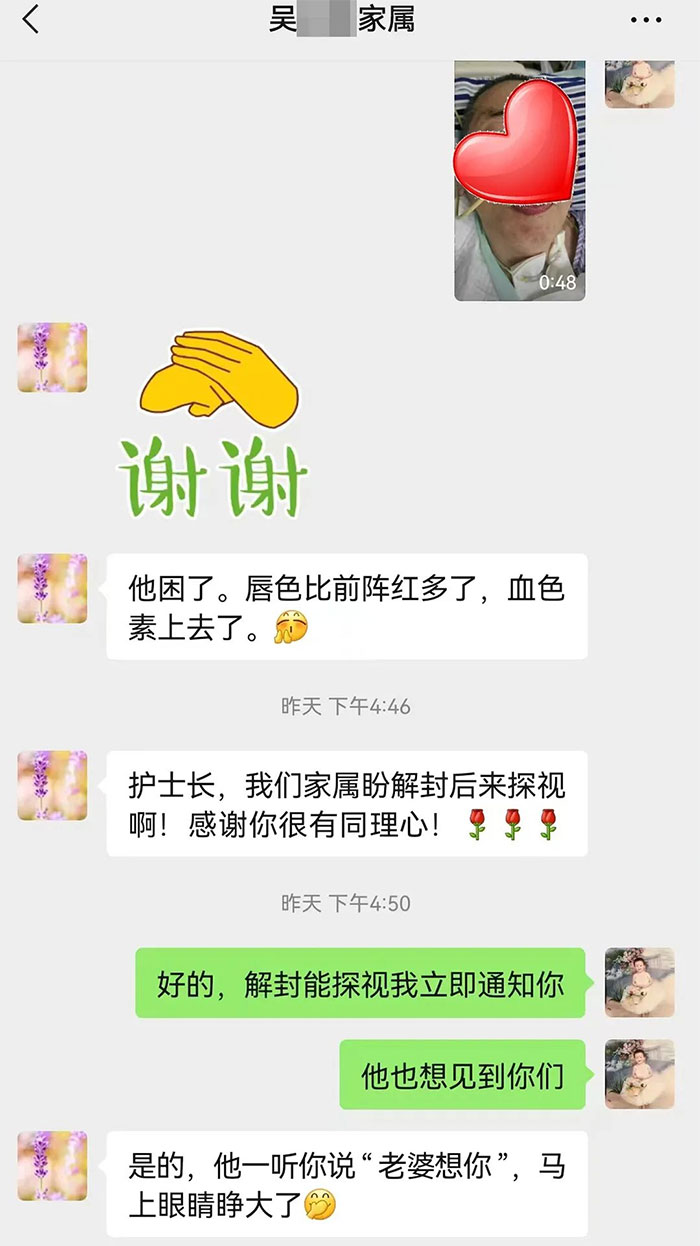This screenshot has height=1246, width=700.
Task: Go back to the chat list
Action: (31, 19)
